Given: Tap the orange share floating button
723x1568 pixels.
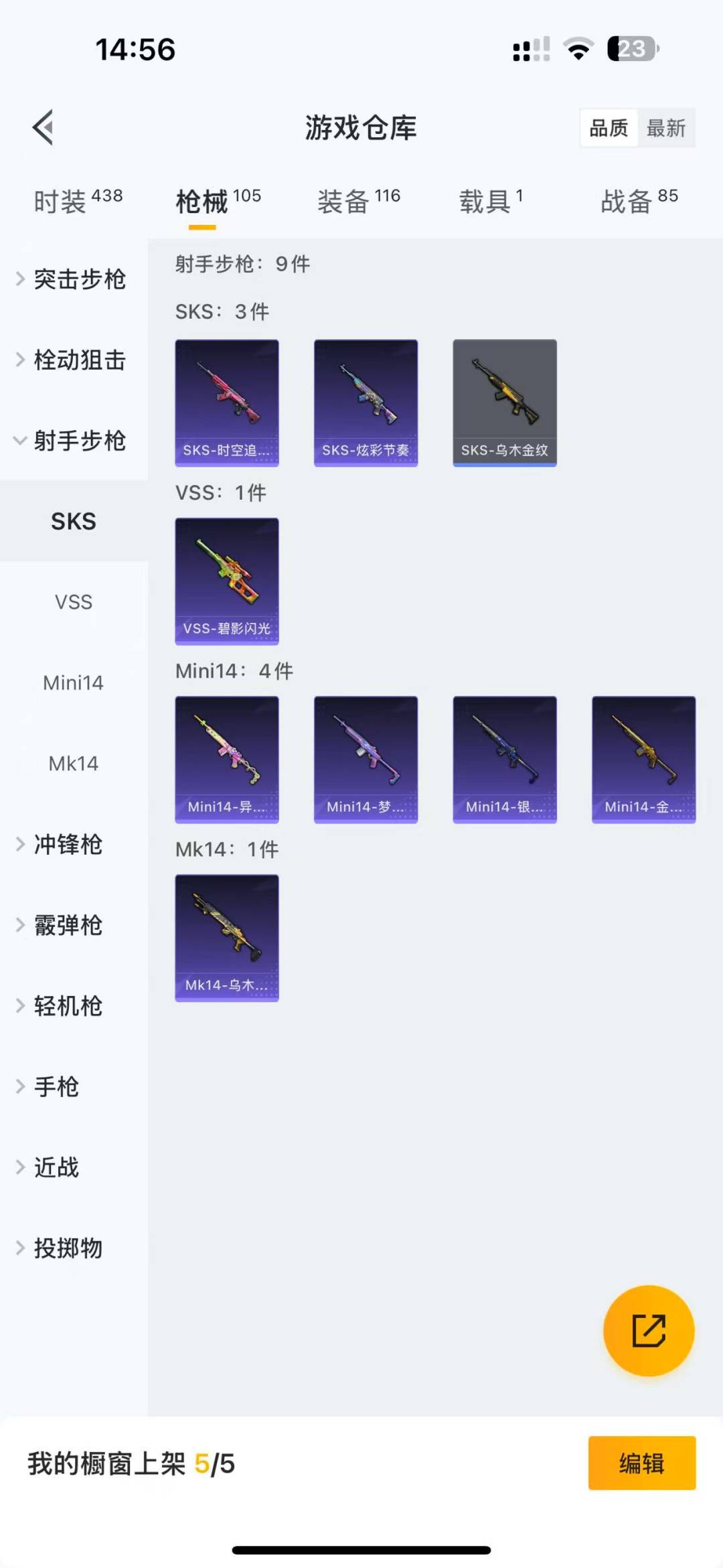Looking at the screenshot, I should pyautogui.click(x=649, y=1330).
